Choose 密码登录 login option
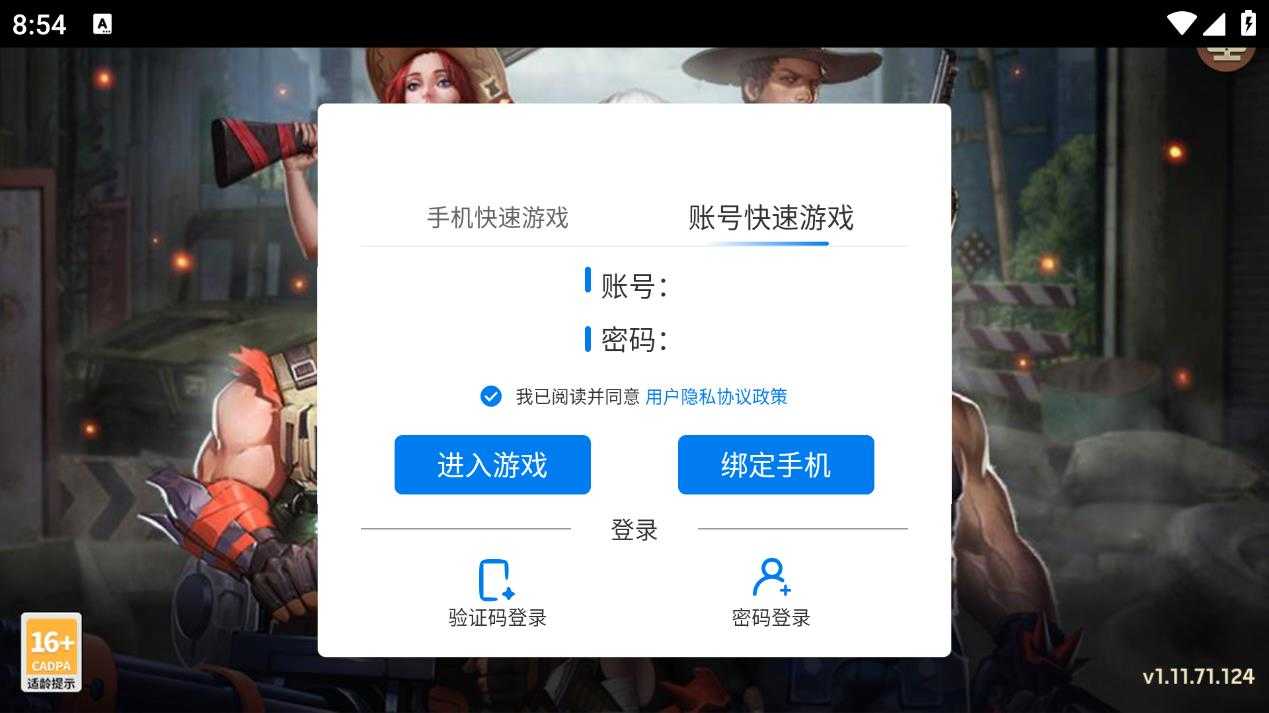 [x=770, y=593]
